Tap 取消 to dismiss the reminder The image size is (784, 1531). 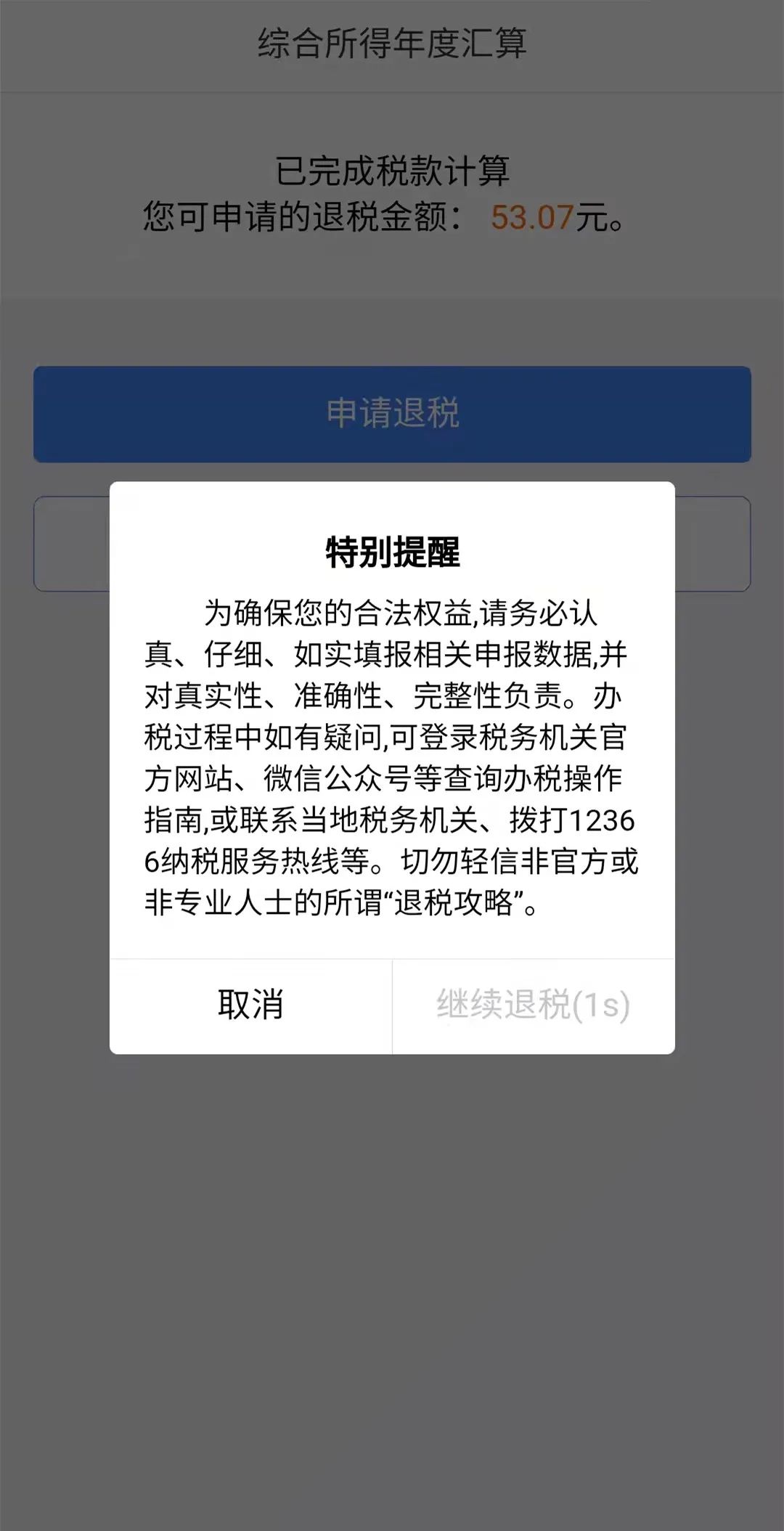[250, 1006]
